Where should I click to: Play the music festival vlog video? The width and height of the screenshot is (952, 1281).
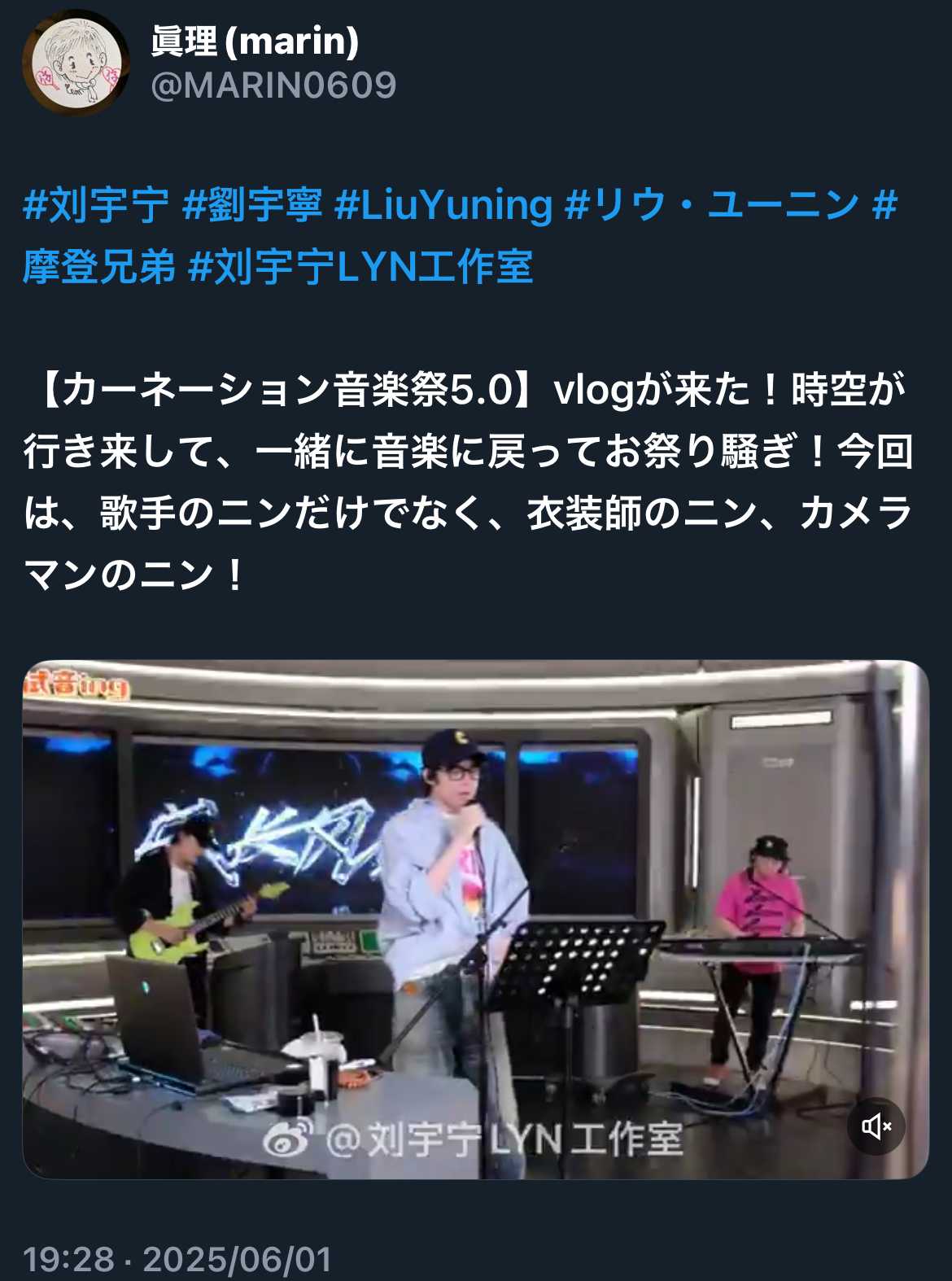point(475,918)
